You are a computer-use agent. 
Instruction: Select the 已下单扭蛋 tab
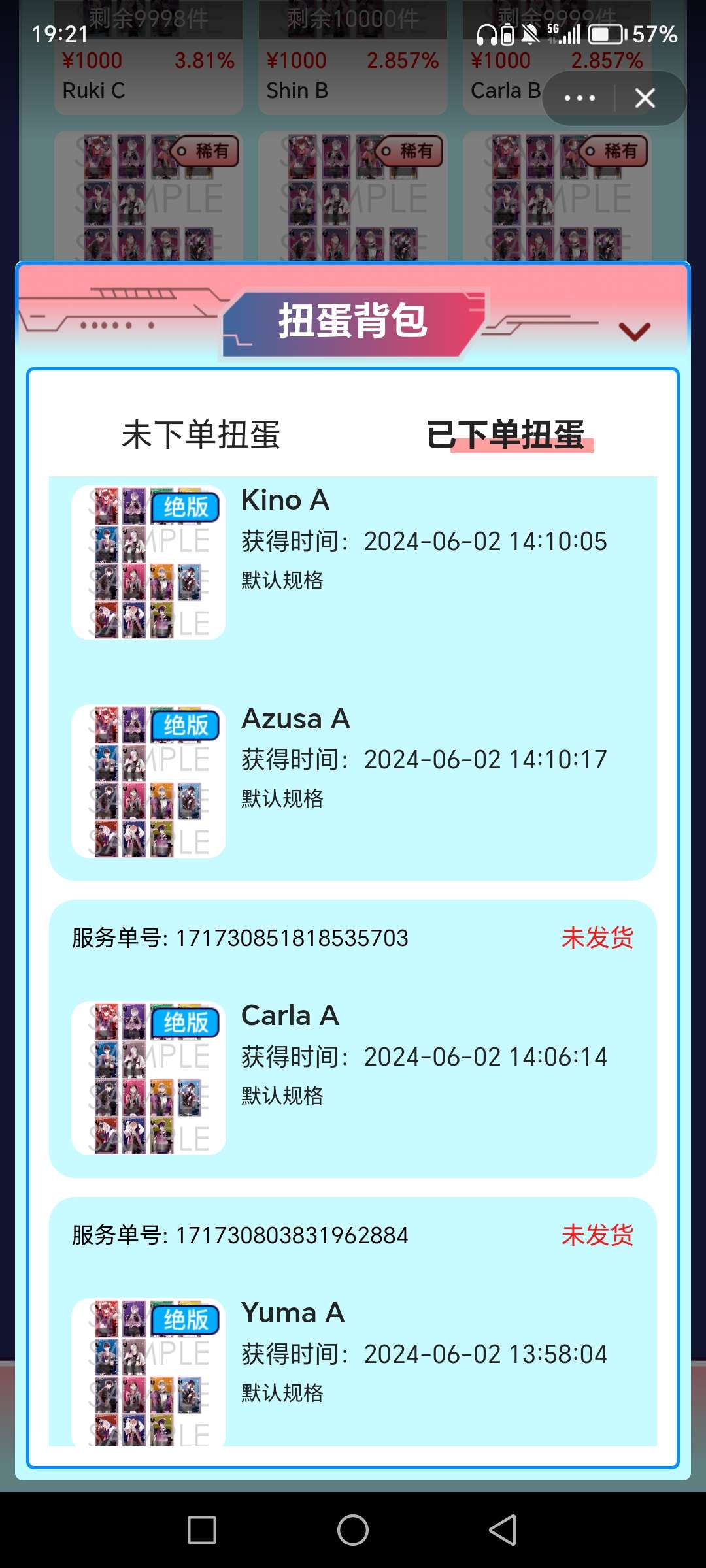(x=505, y=435)
